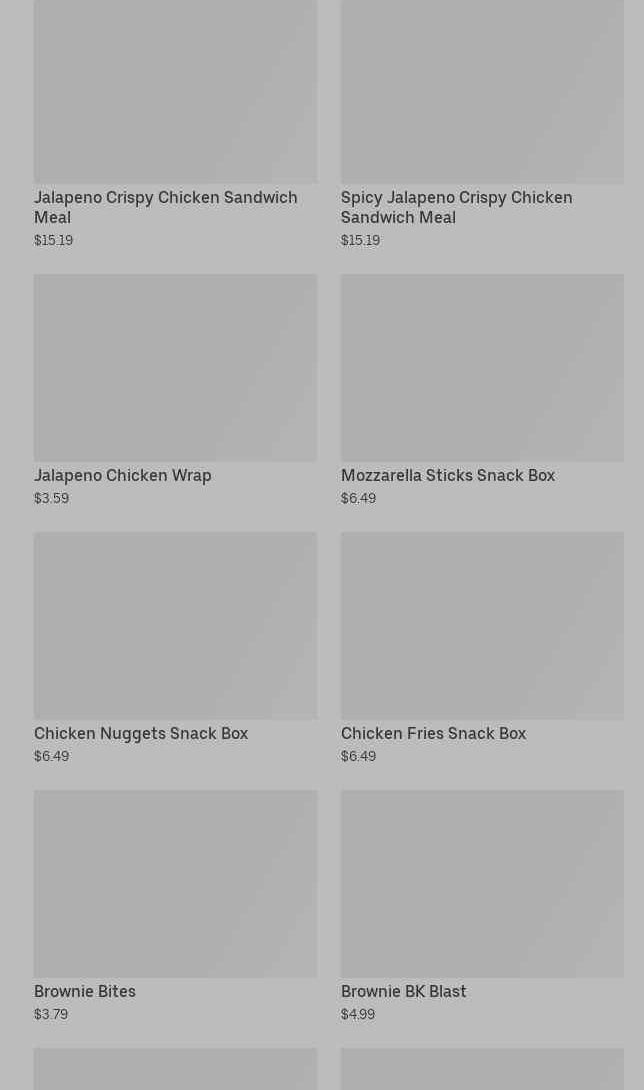The height and width of the screenshot is (1090, 644).
Task: View the Jalapeno Chicken Wrap item
Action: tap(175, 390)
